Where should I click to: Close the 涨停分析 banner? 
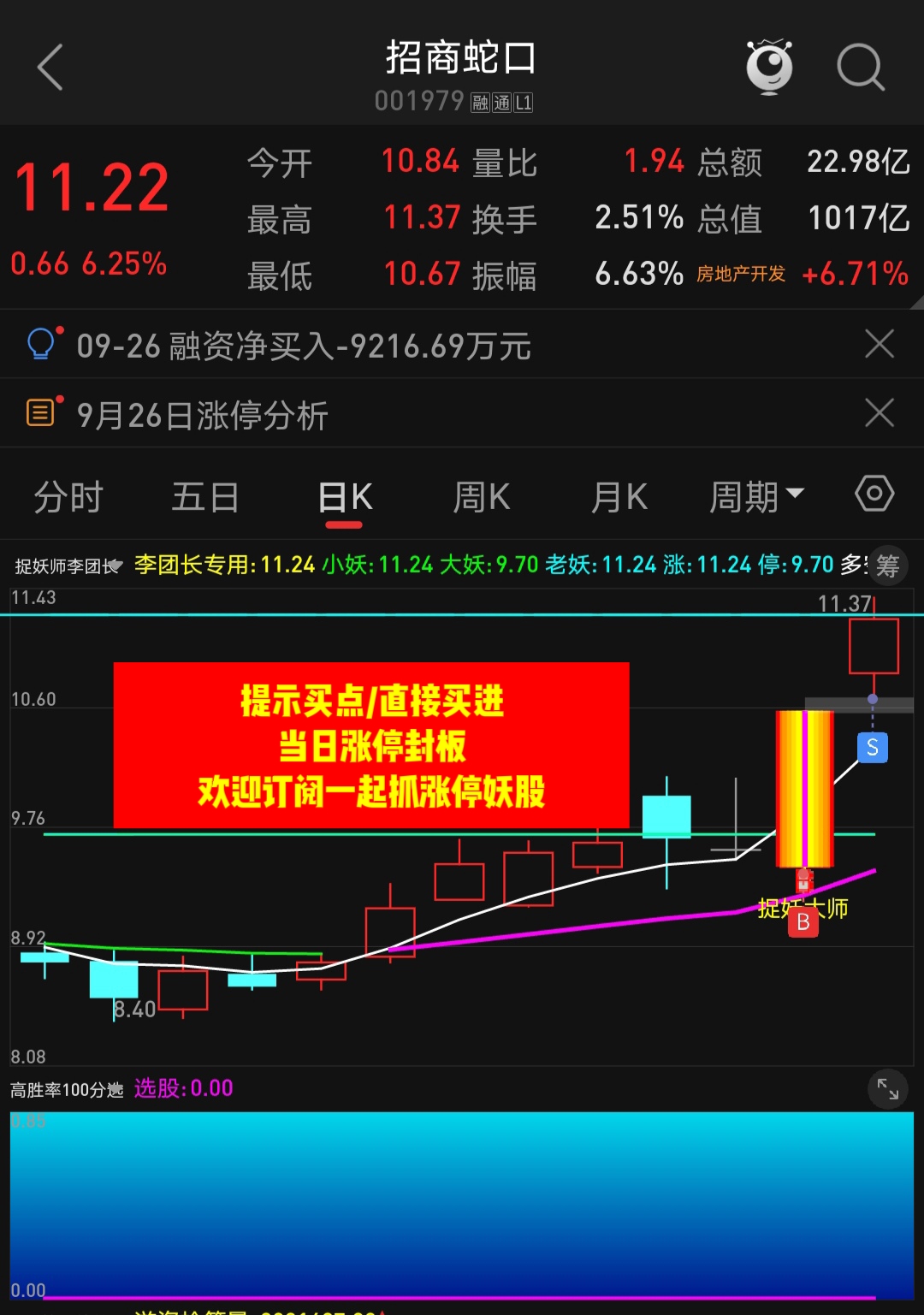click(x=879, y=413)
